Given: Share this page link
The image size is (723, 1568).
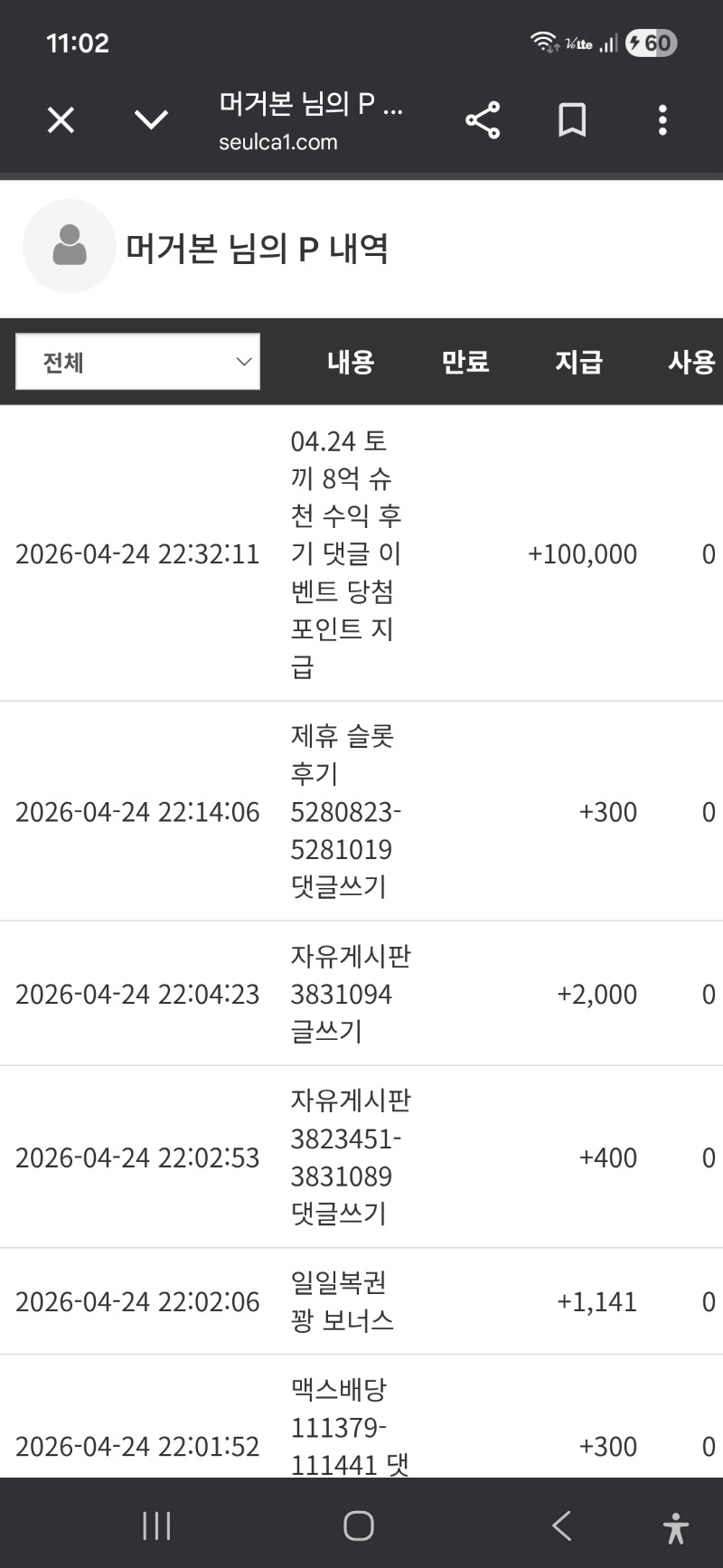Looking at the screenshot, I should pos(483,119).
